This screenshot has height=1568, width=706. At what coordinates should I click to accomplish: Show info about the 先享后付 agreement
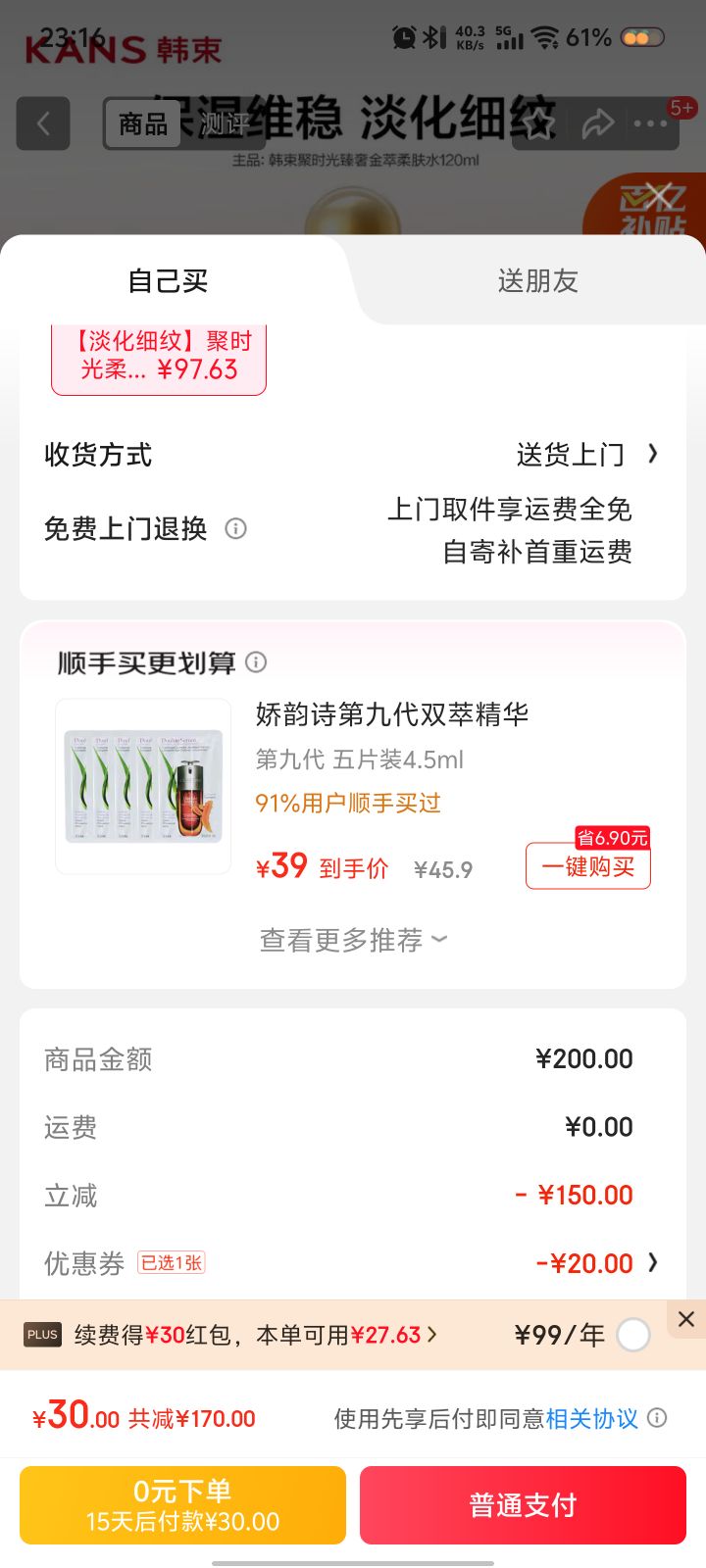coord(658,1418)
